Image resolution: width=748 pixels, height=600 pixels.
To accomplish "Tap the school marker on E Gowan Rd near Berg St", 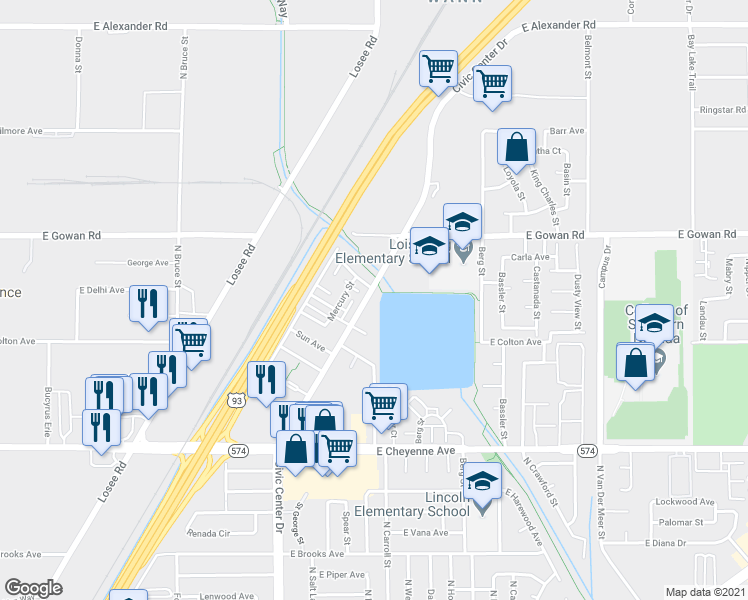I will [462, 222].
